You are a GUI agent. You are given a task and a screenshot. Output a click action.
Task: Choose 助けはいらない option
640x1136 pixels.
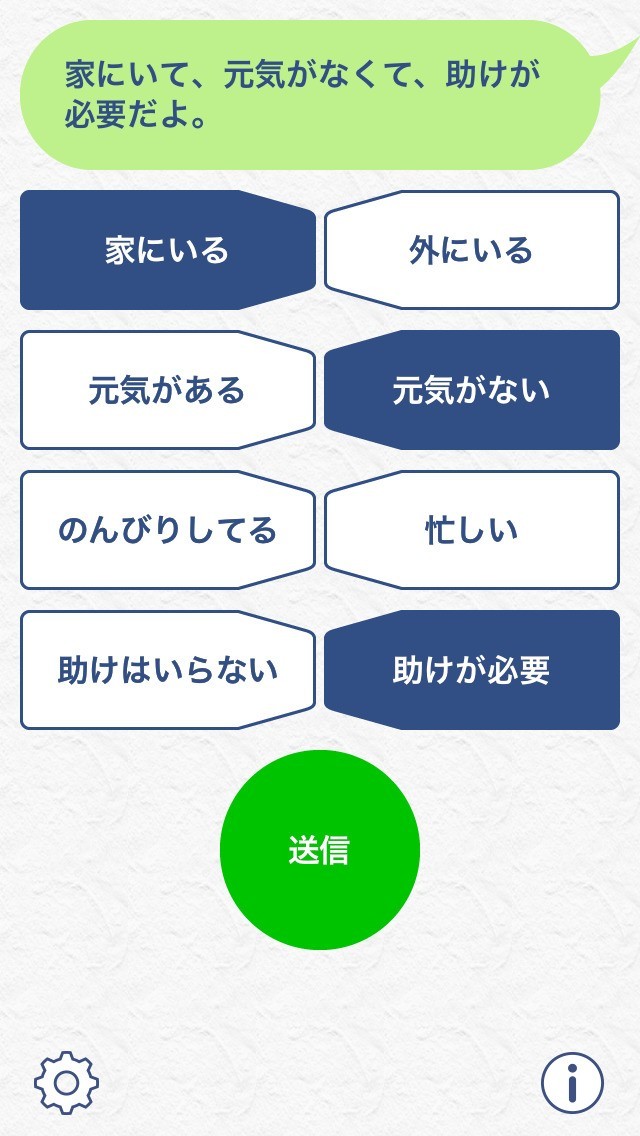[167, 670]
